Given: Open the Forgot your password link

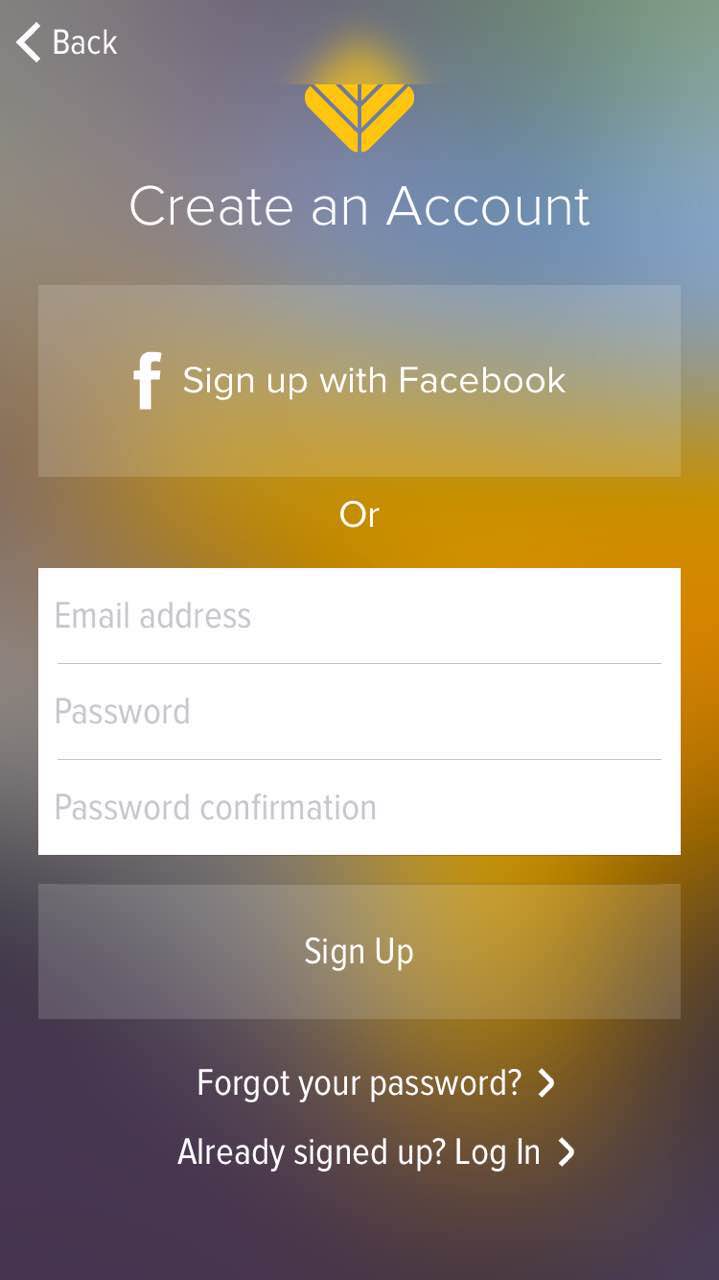Looking at the screenshot, I should pos(375,1083).
